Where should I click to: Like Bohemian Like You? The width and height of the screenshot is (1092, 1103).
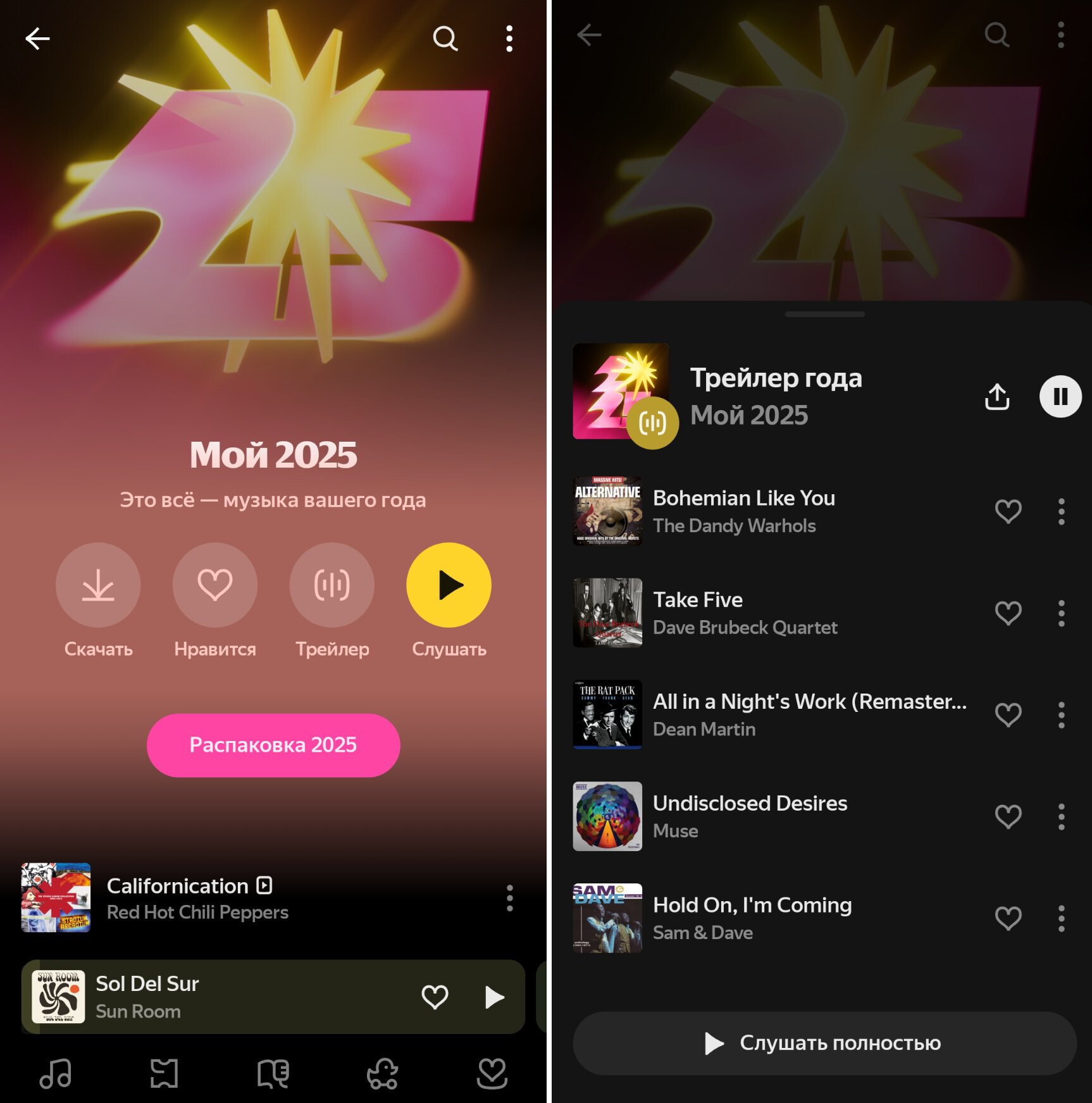(1008, 511)
